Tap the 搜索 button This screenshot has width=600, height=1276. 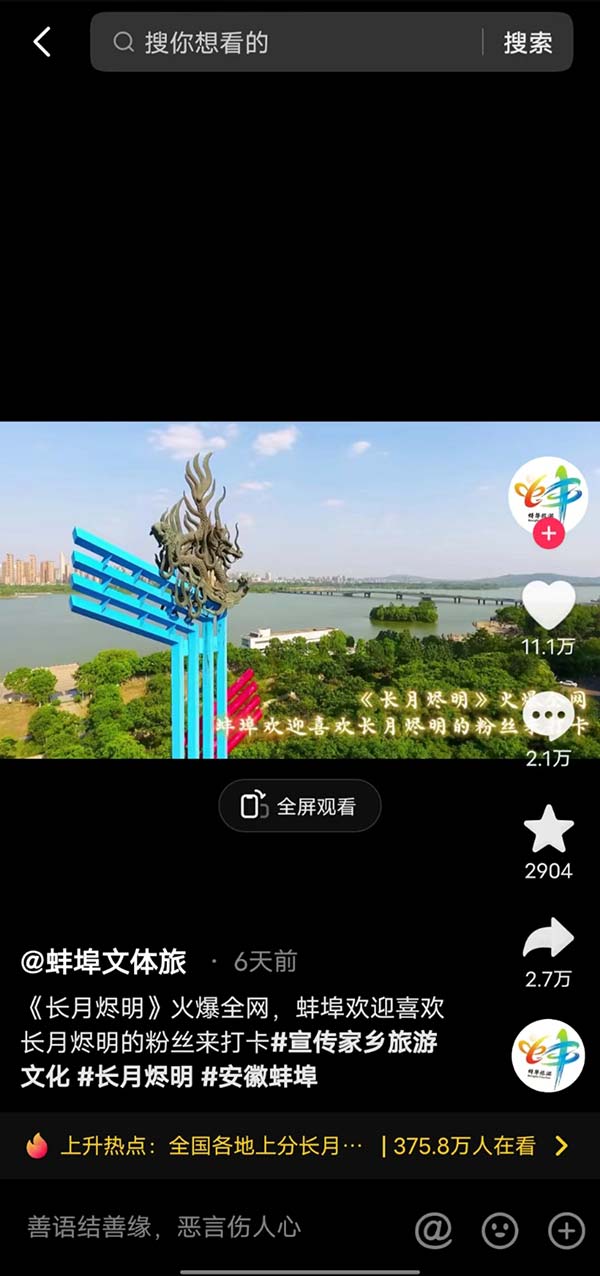pos(527,42)
